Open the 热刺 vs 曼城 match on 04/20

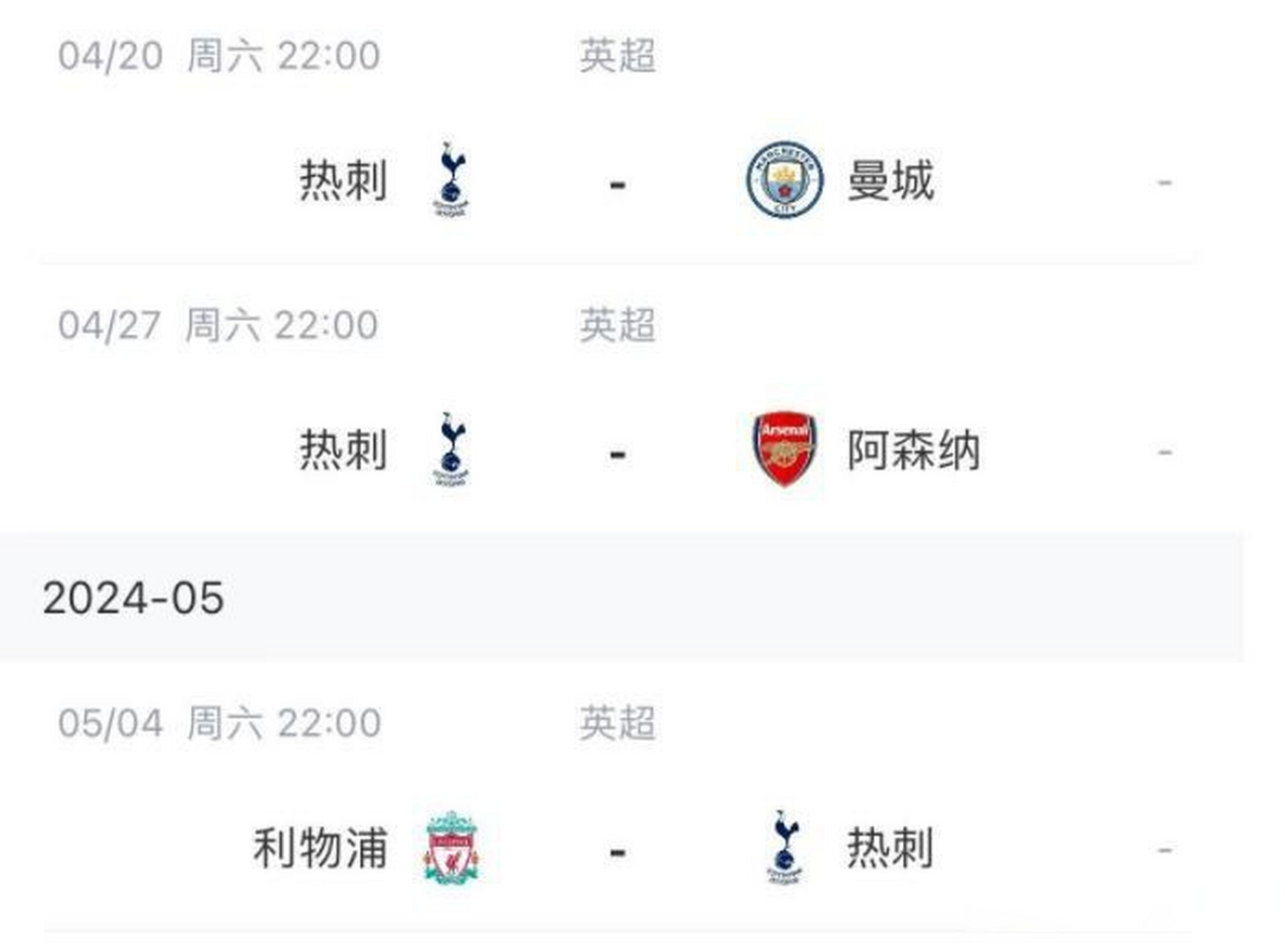click(617, 183)
